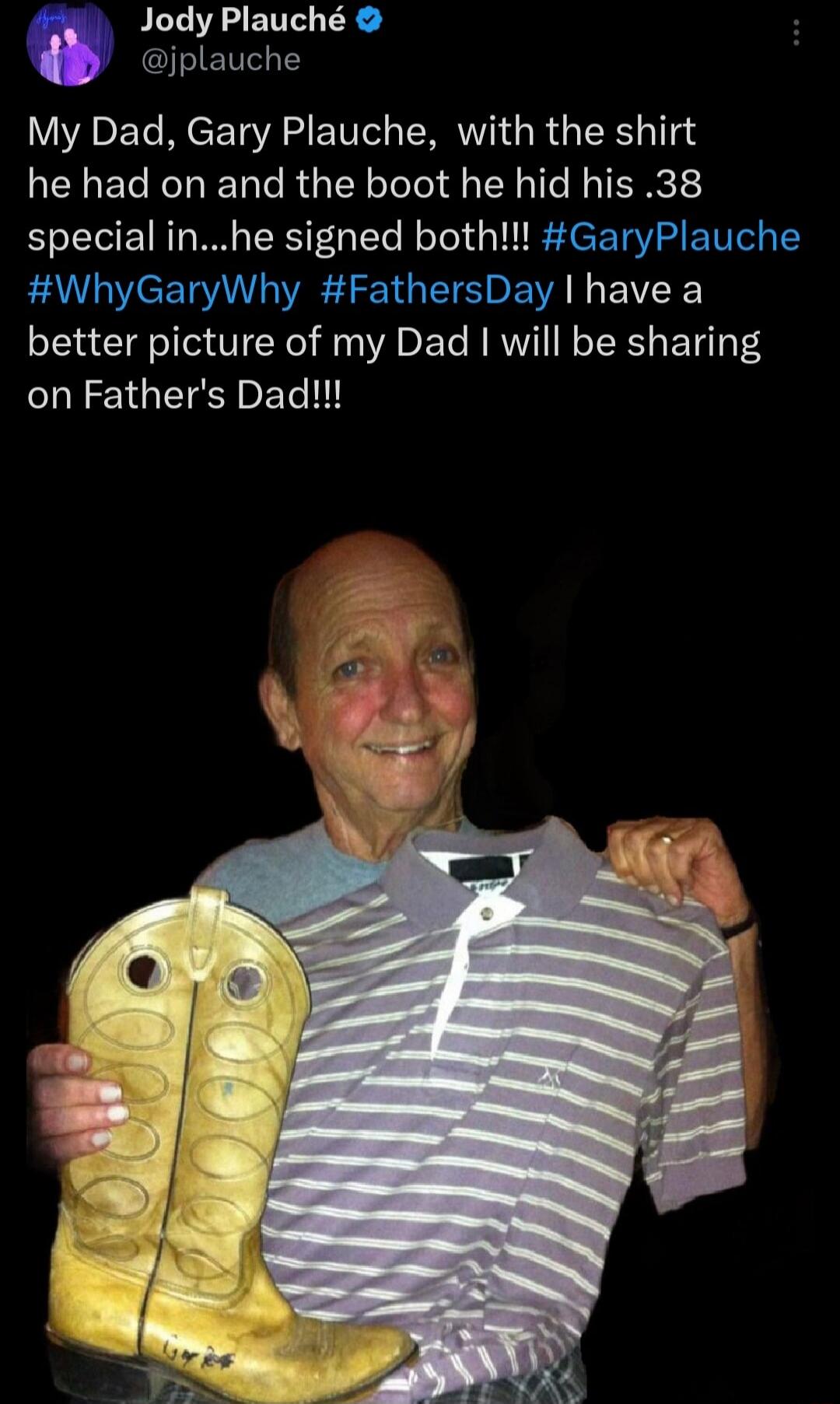Click the circular profile picture thumbnail
The width and height of the screenshot is (840, 1404).
coord(65,43)
